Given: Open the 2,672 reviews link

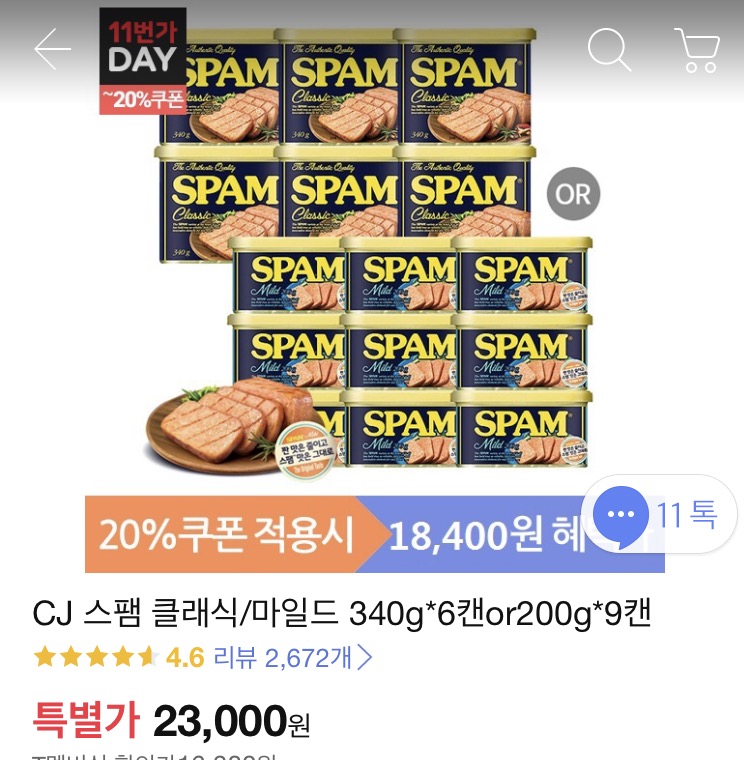Looking at the screenshot, I should pyautogui.click(x=308, y=657).
